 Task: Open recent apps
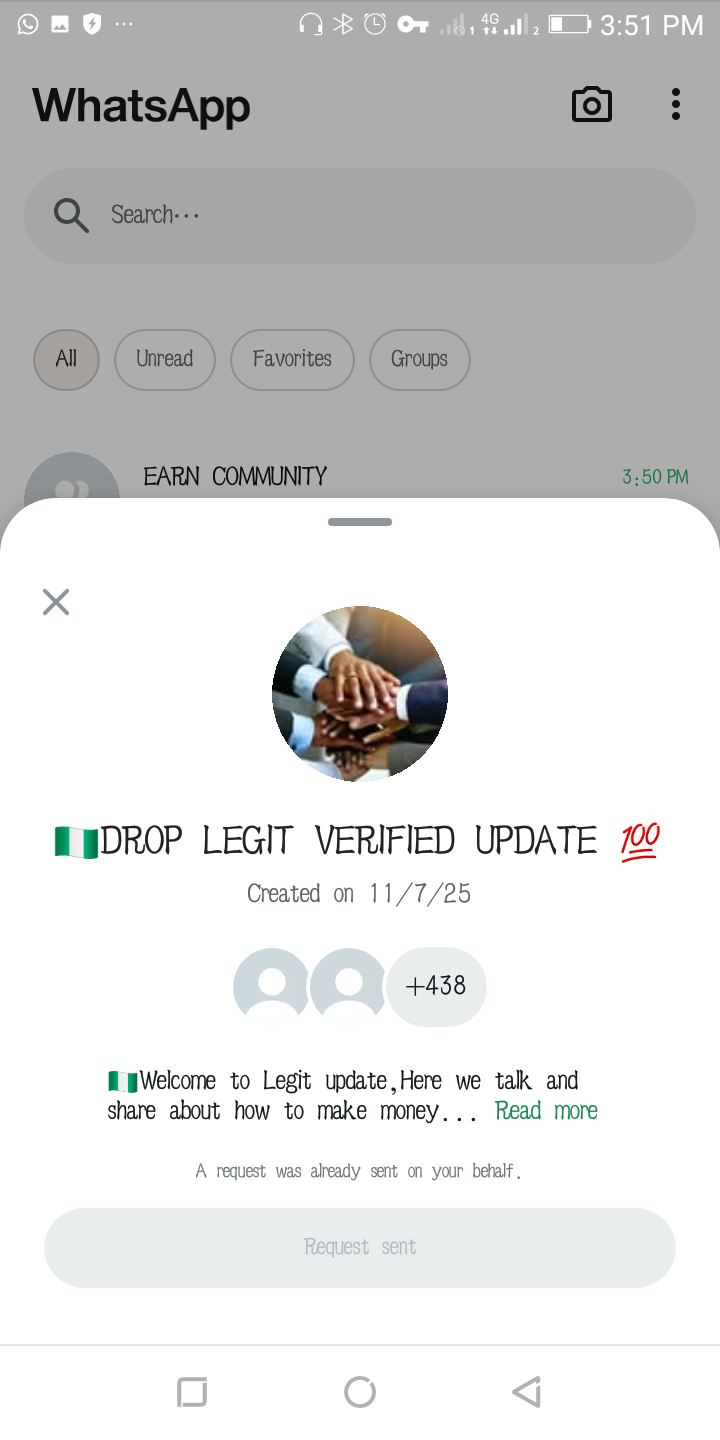click(192, 1392)
